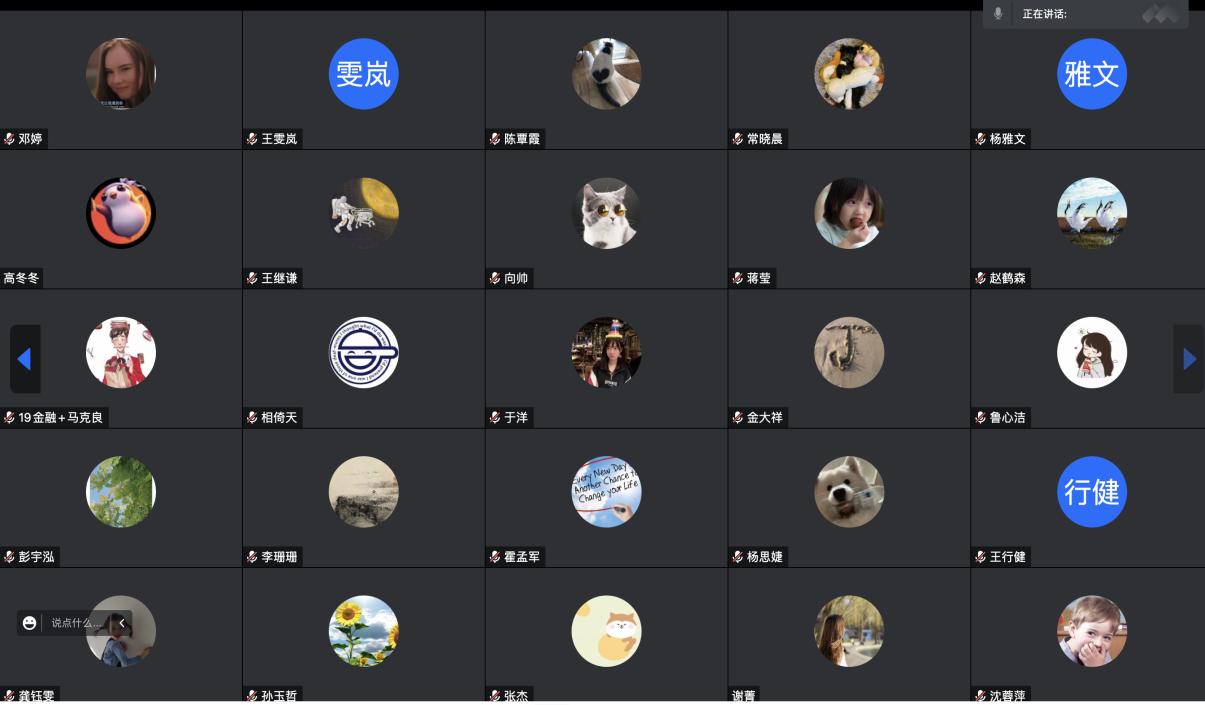Viewport: 1205px width, 705px height.
Task: Tap the 说点什么 chat input field
Action: coord(76,623)
